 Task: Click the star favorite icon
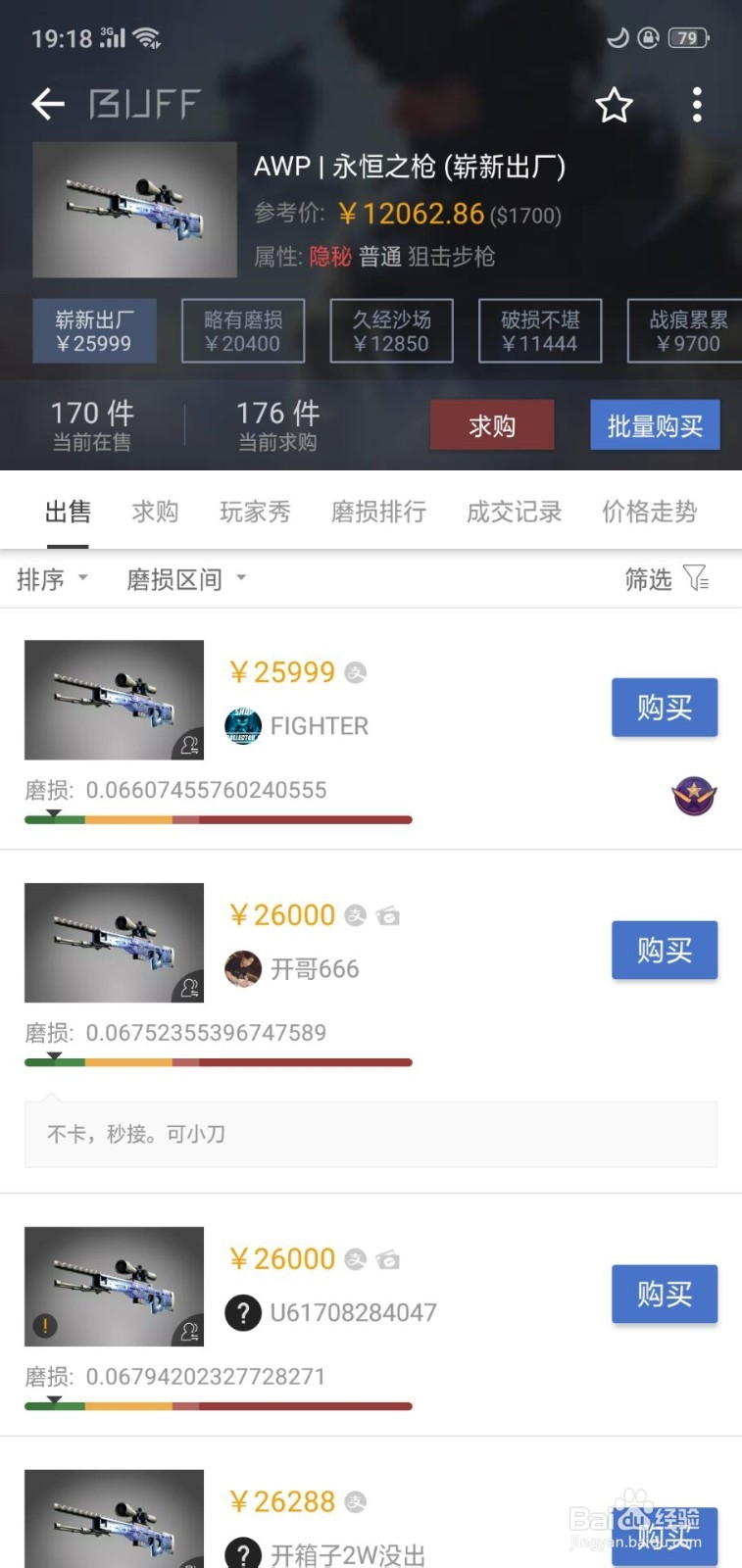click(614, 104)
